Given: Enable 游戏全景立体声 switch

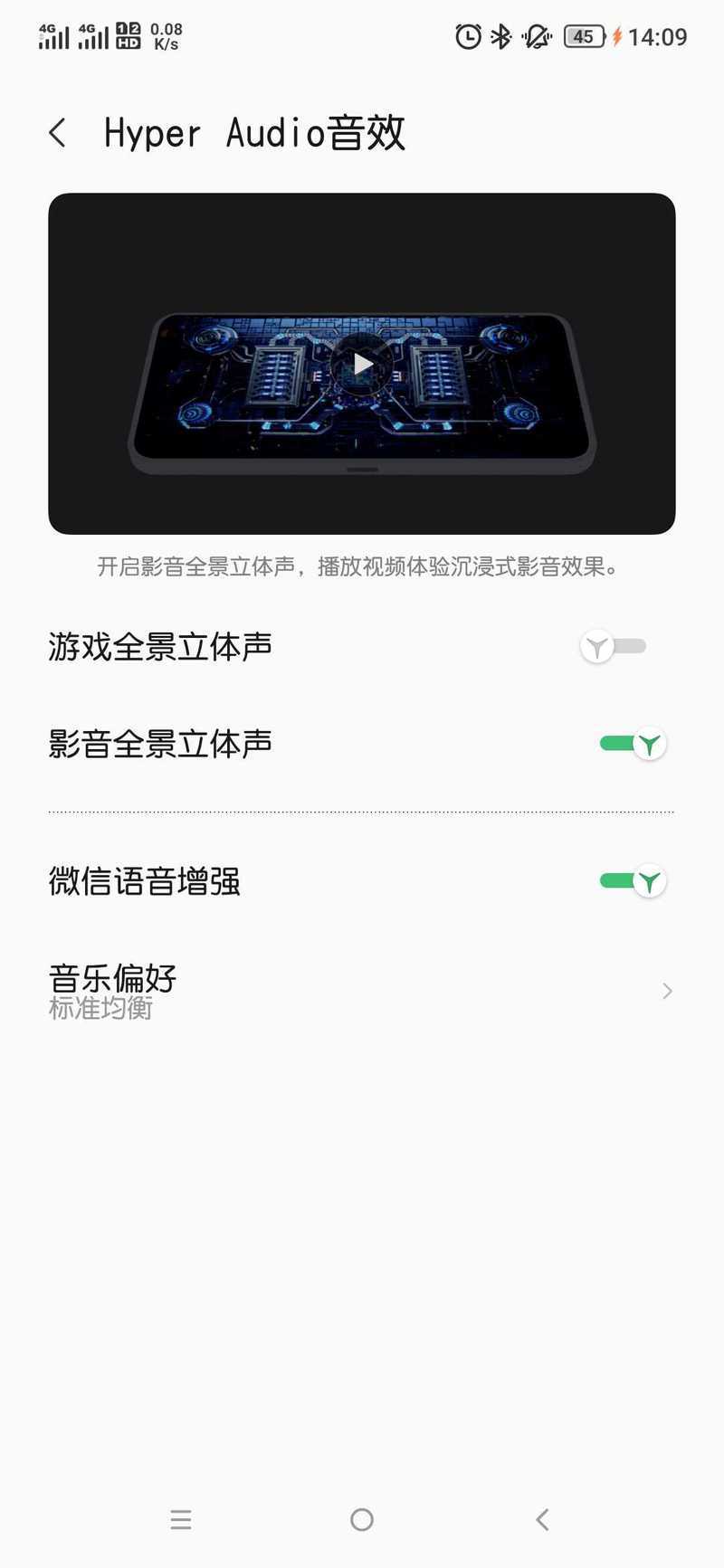Looking at the screenshot, I should pyautogui.click(x=614, y=646).
